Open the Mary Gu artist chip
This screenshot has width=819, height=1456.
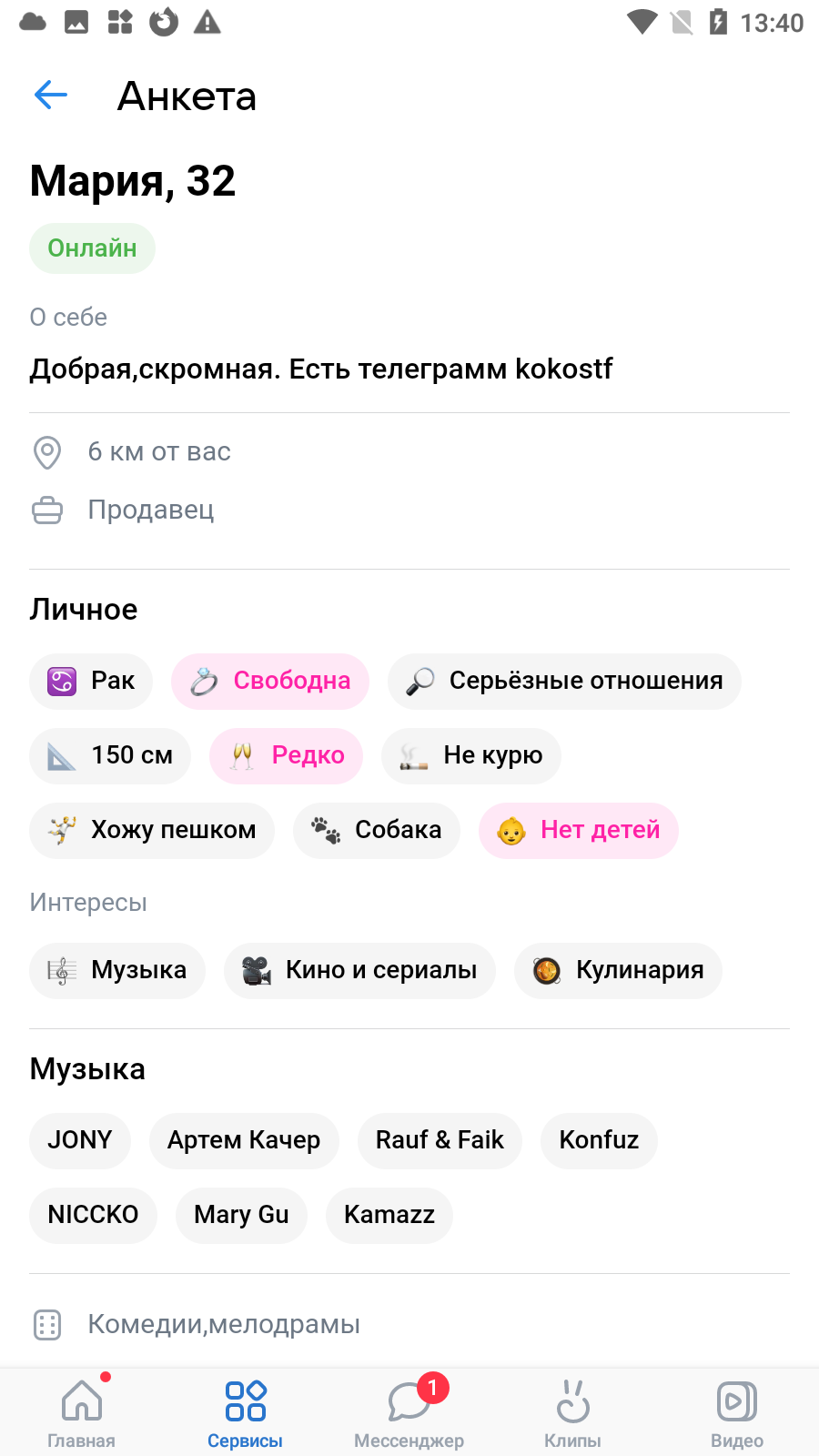tap(241, 1215)
